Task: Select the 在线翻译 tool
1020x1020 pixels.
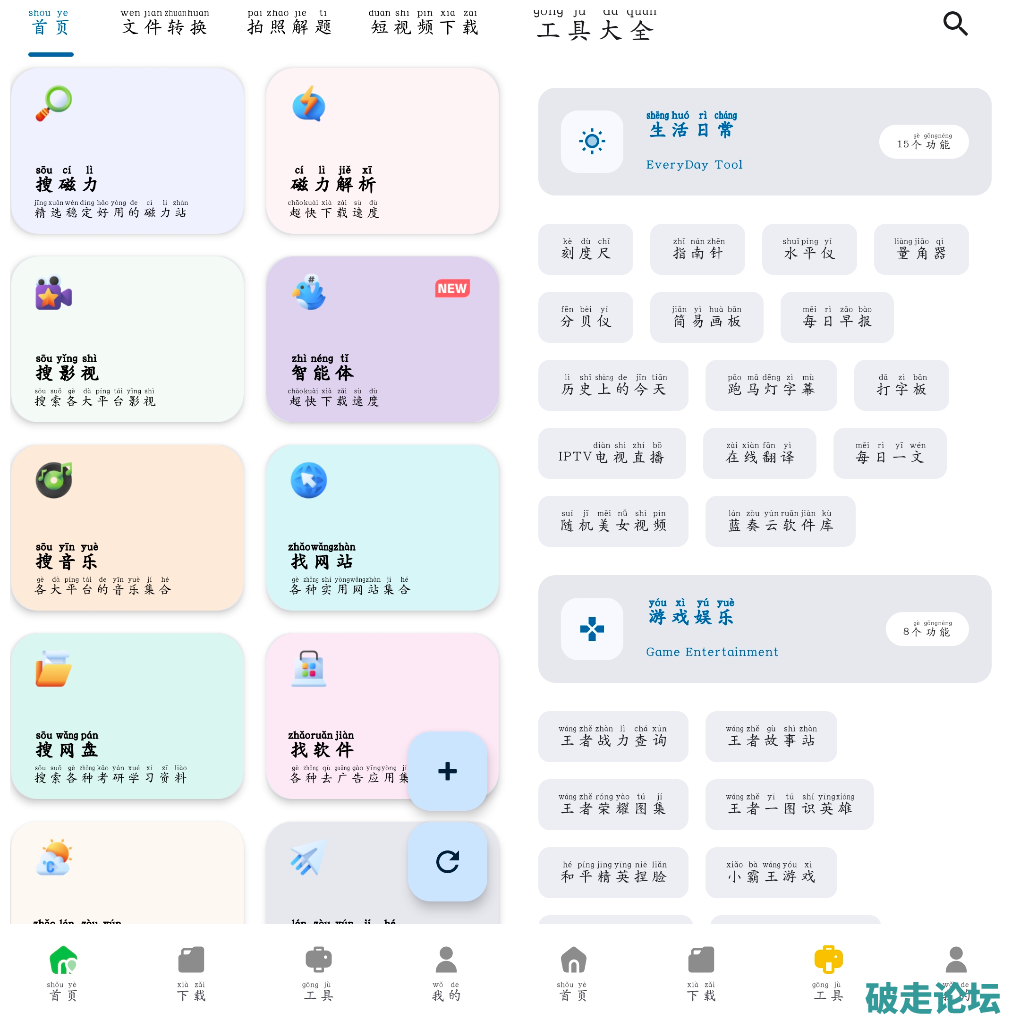Action: pyautogui.click(x=759, y=453)
